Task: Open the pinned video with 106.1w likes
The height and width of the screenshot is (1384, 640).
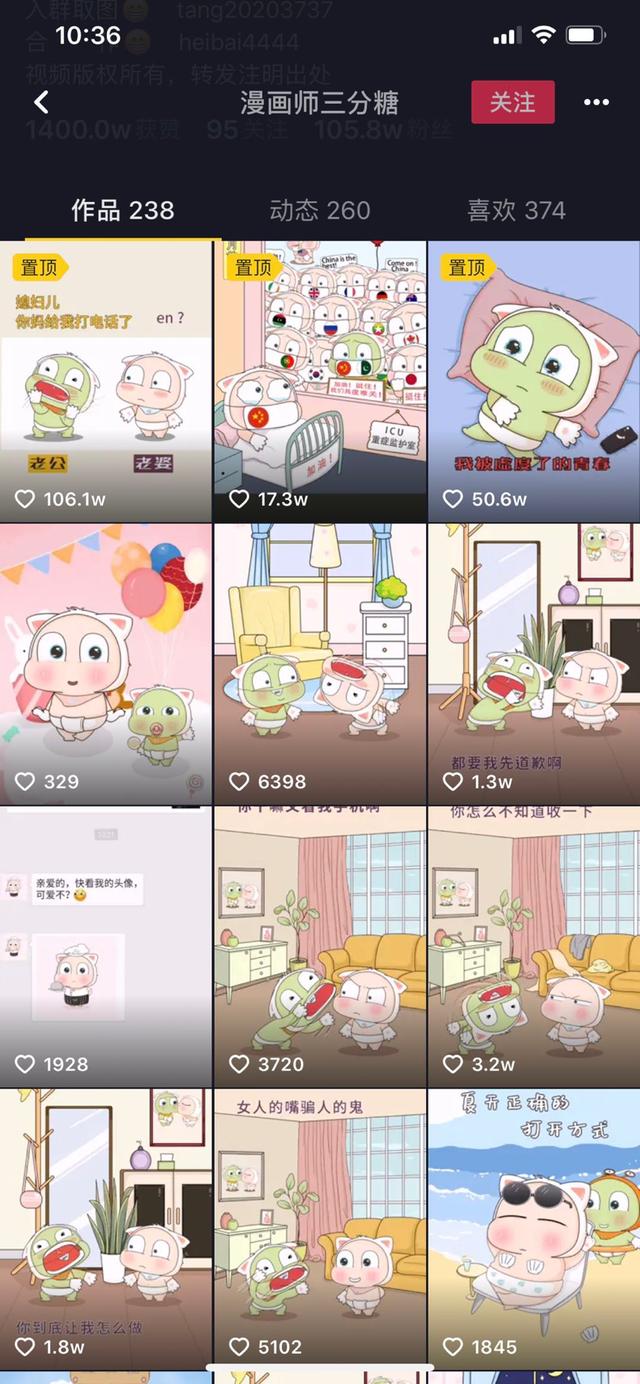Action: click(106, 380)
